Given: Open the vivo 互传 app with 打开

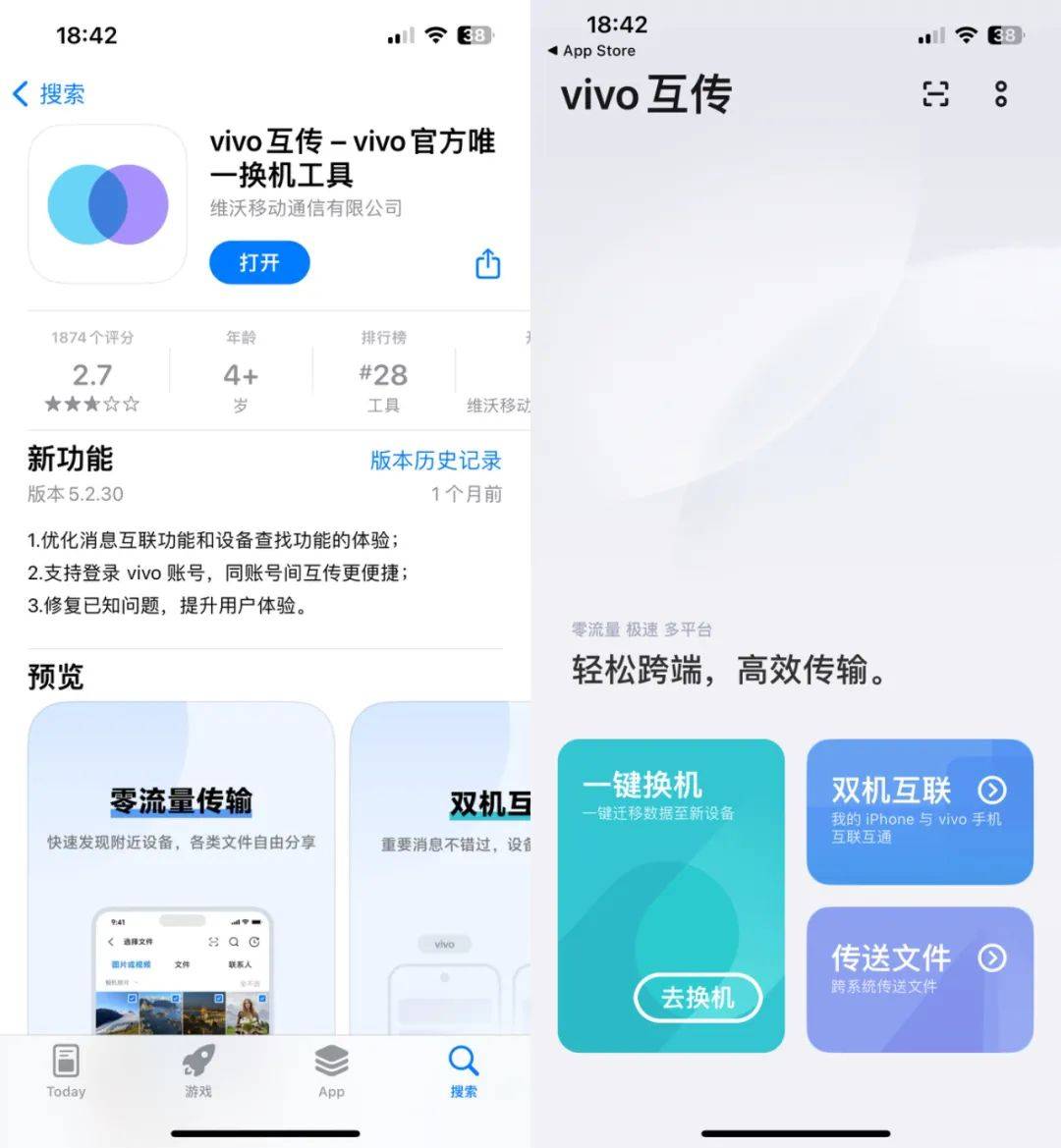Looking at the screenshot, I should [259, 262].
